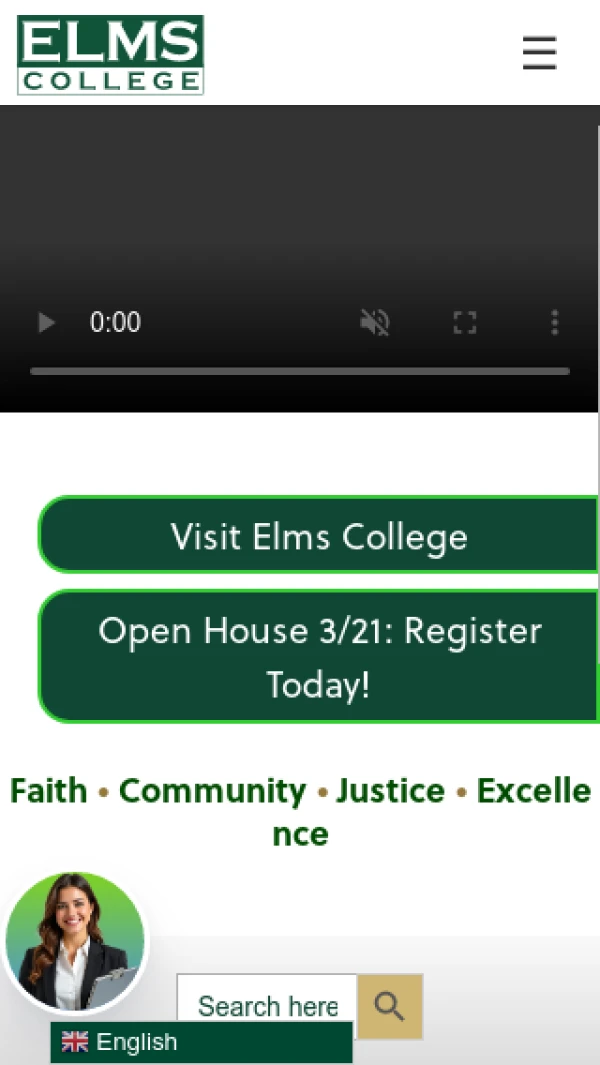
Task: Open the hamburger navigation menu
Action: (x=539, y=53)
